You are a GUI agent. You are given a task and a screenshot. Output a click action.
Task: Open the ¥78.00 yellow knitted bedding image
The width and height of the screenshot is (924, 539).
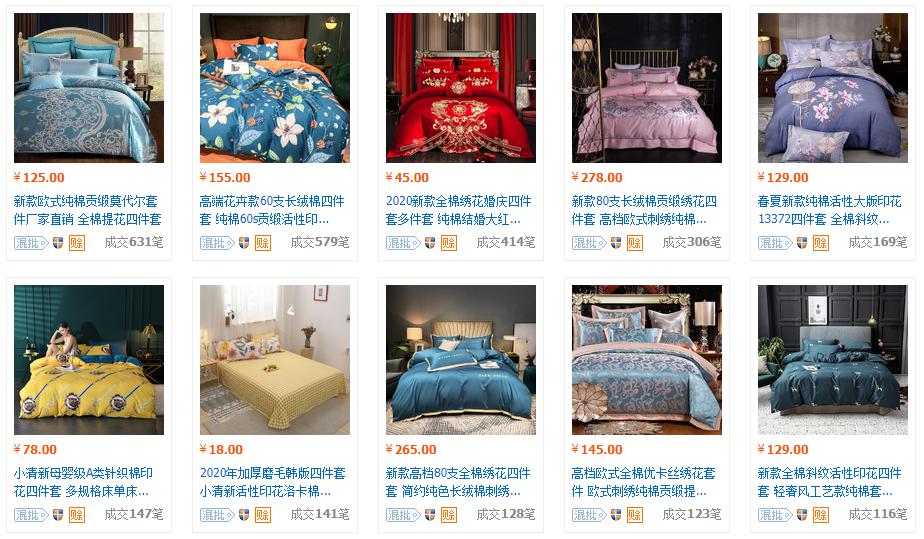pyautogui.click(x=89, y=360)
